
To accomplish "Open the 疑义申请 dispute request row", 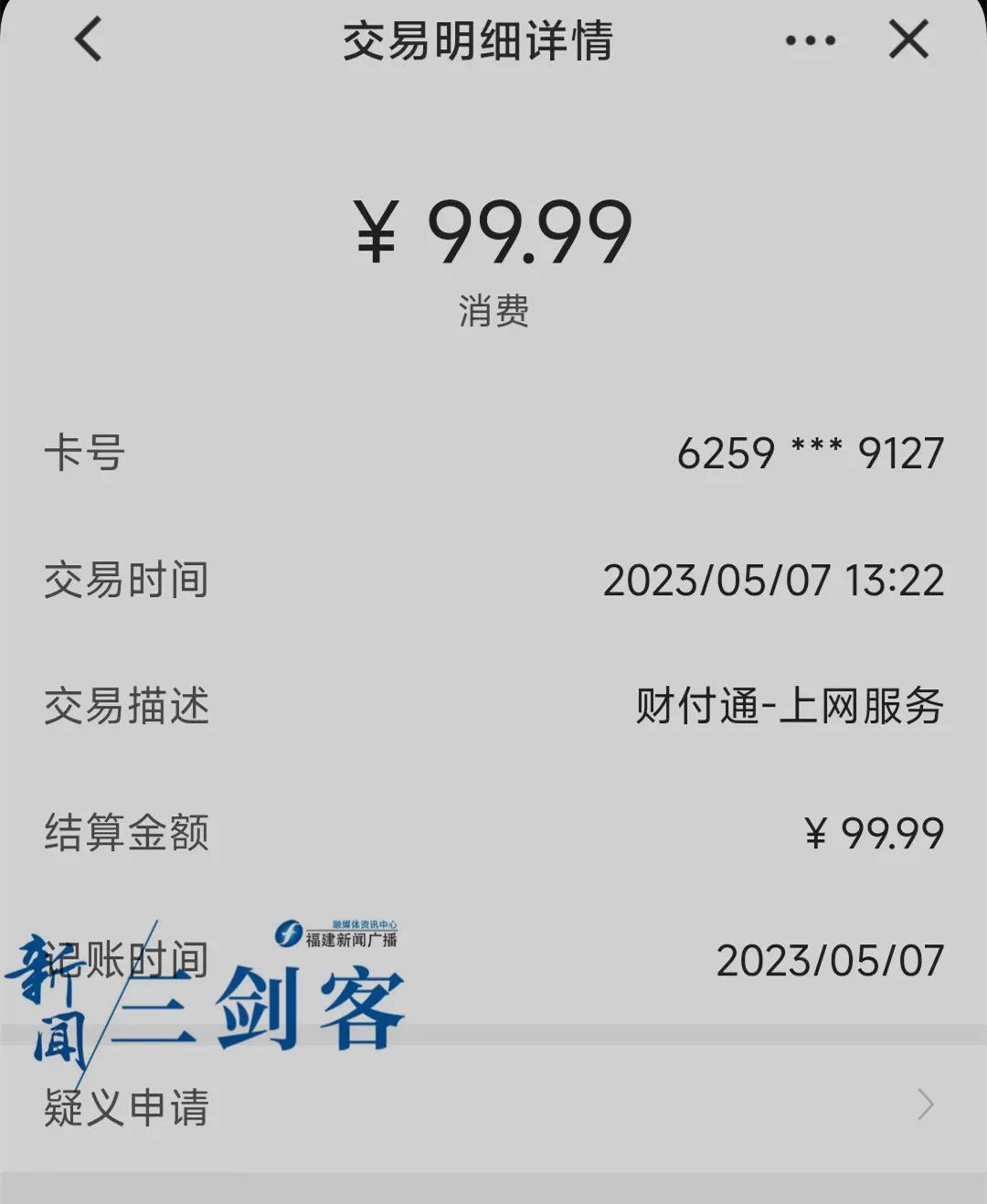I will 493,1106.
